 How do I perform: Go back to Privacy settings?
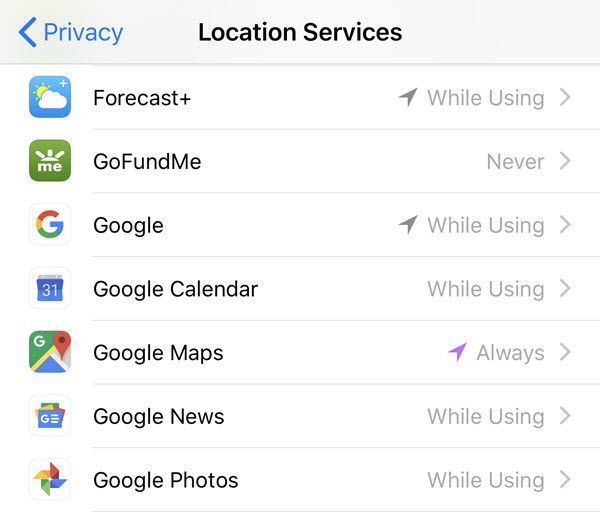coord(70,32)
